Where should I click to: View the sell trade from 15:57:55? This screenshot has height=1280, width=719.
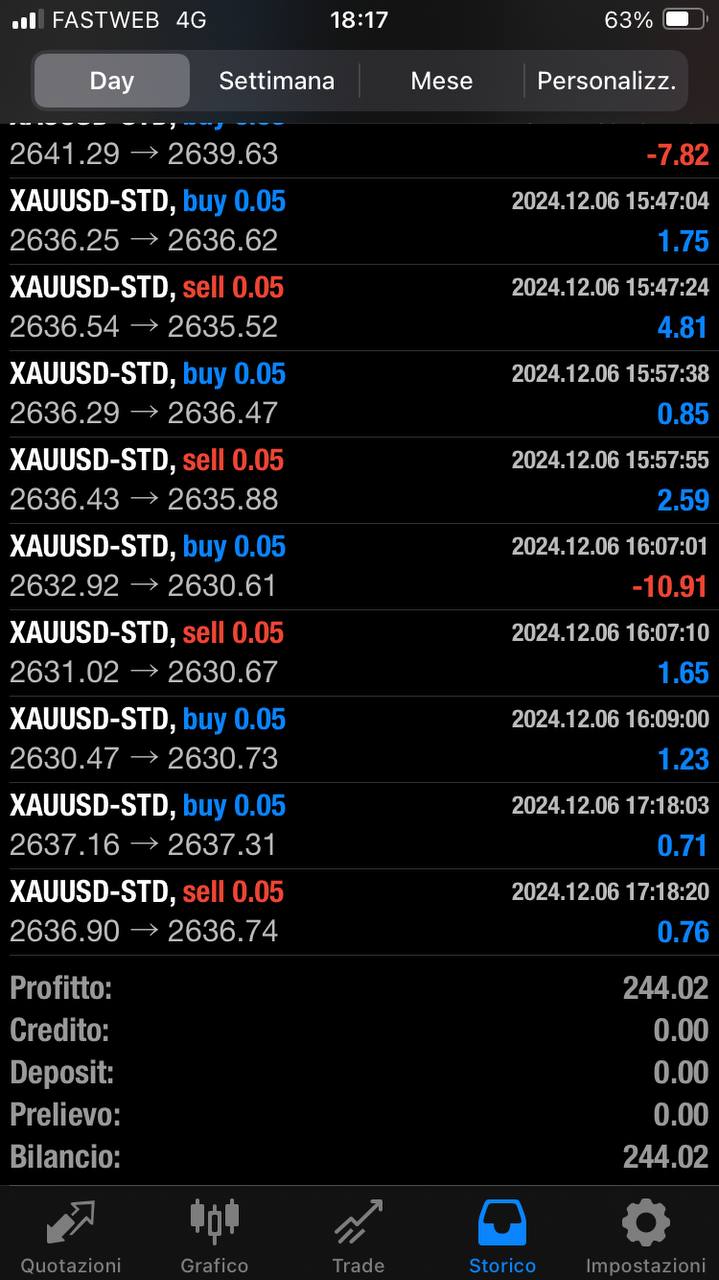359,480
